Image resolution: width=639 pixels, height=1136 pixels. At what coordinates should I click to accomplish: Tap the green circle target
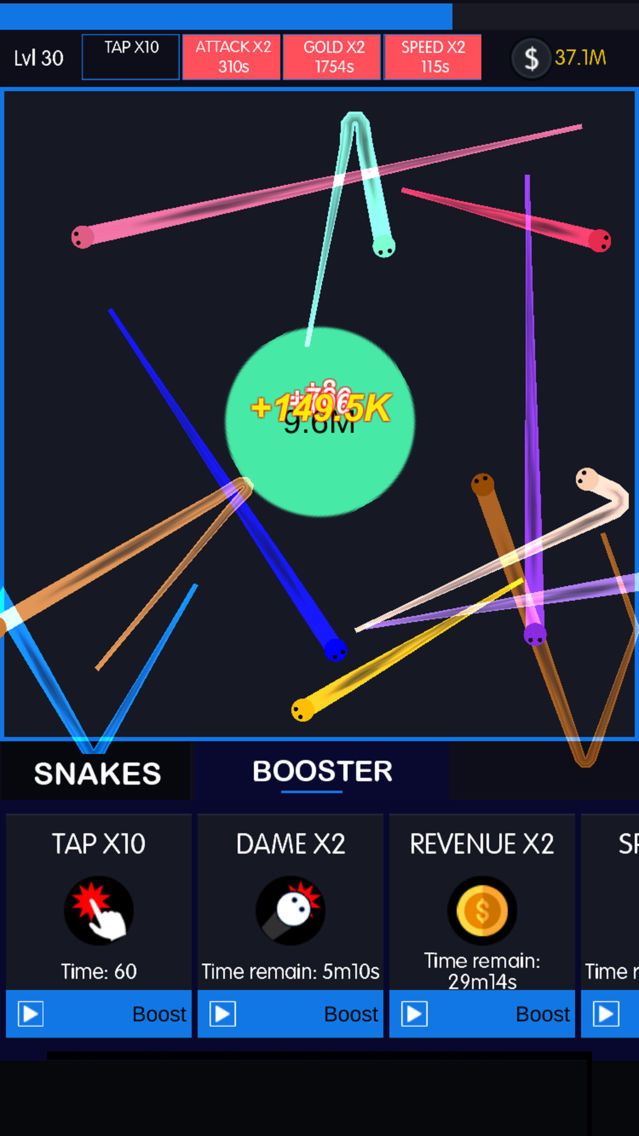[320, 422]
